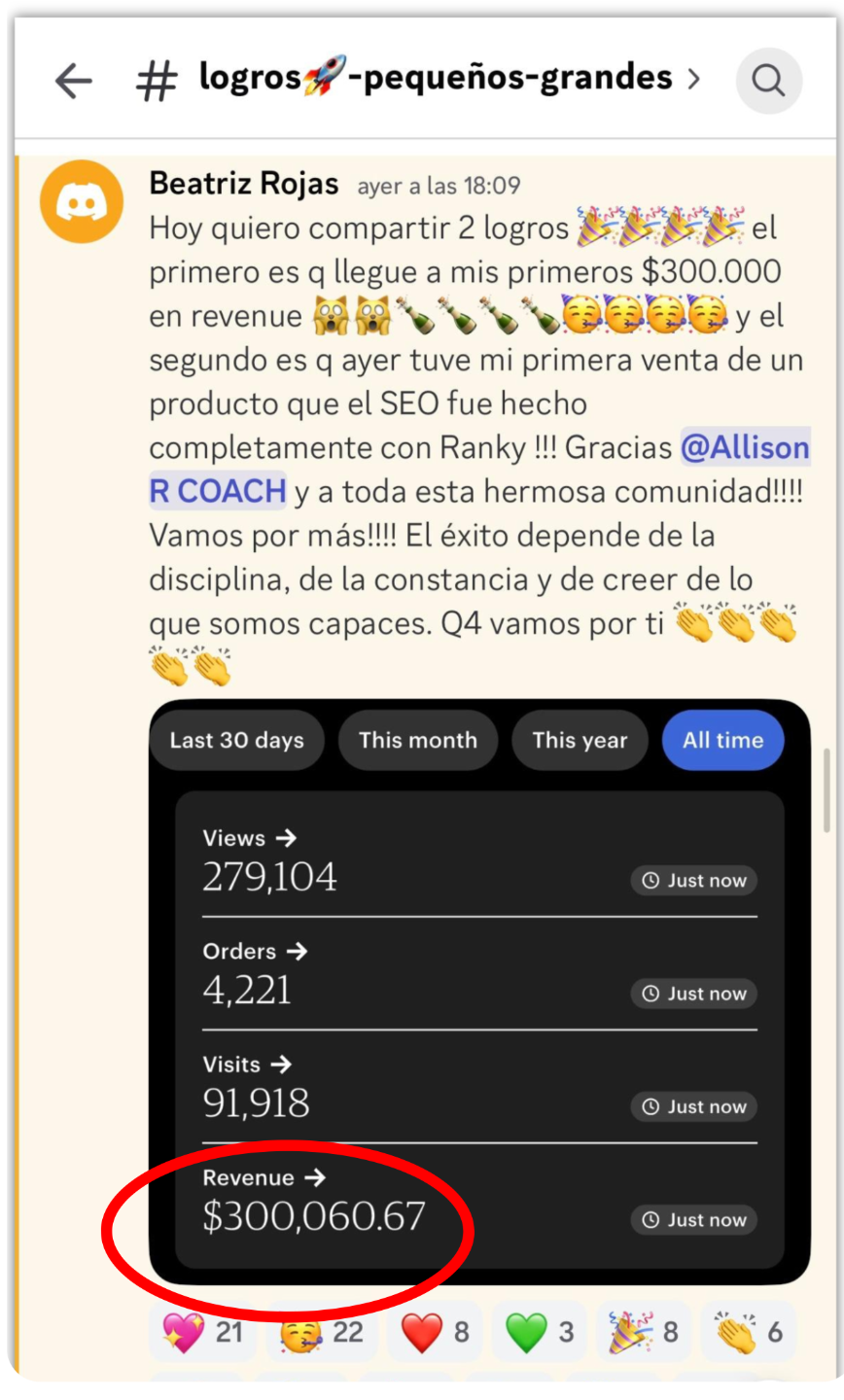
Task: Go back using the arrow
Action: coord(74,82)
